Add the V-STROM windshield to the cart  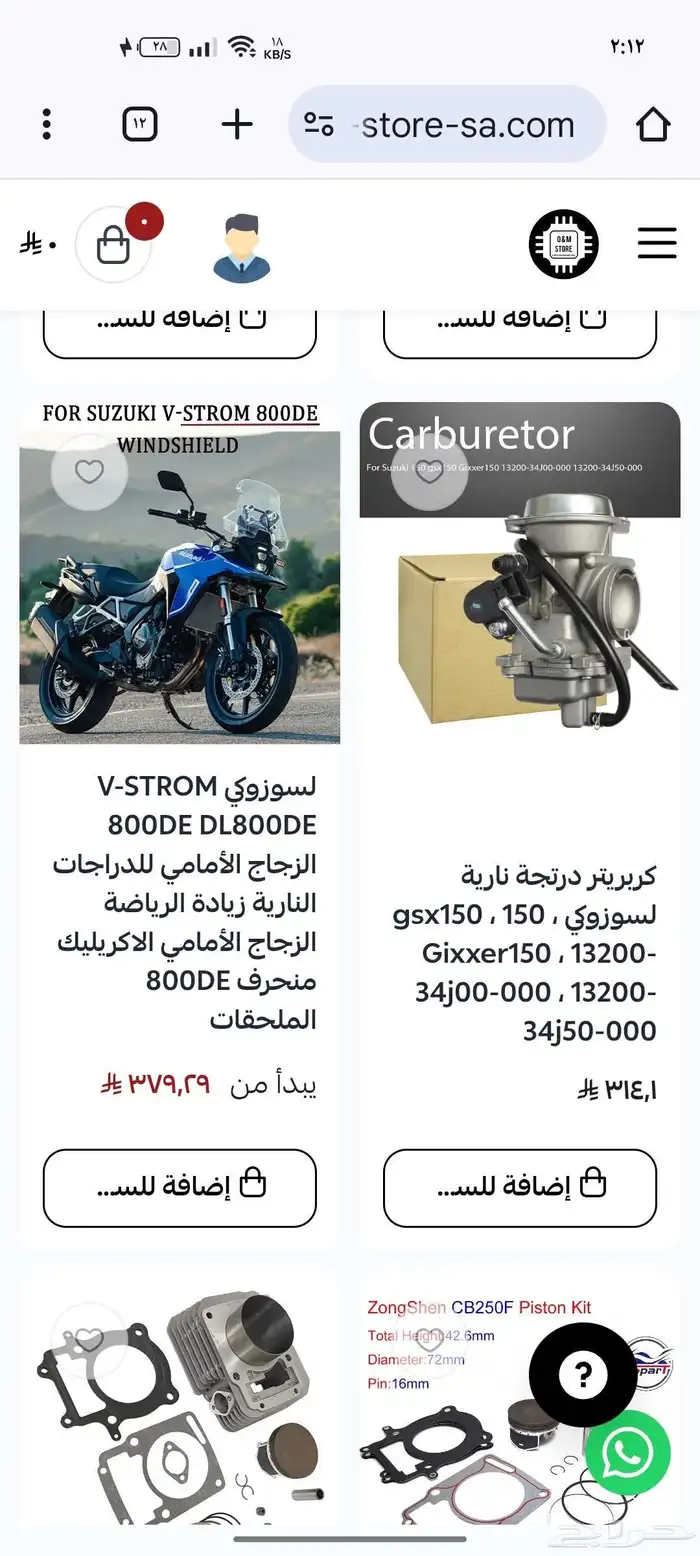coord(180,1188)
